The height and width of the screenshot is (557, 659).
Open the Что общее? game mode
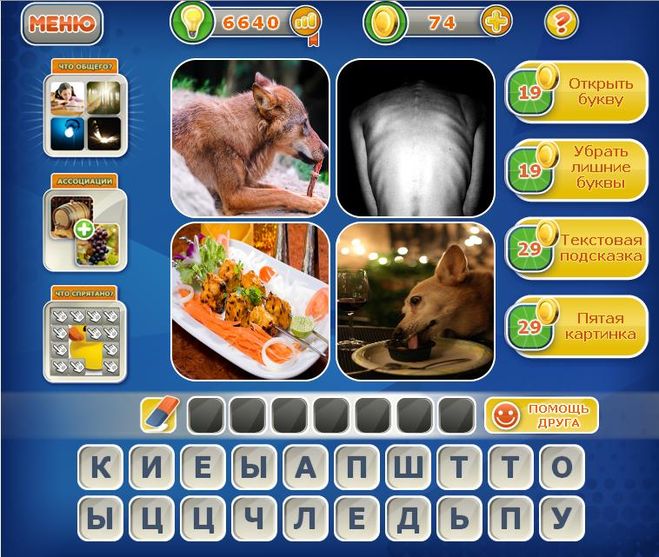84,111
